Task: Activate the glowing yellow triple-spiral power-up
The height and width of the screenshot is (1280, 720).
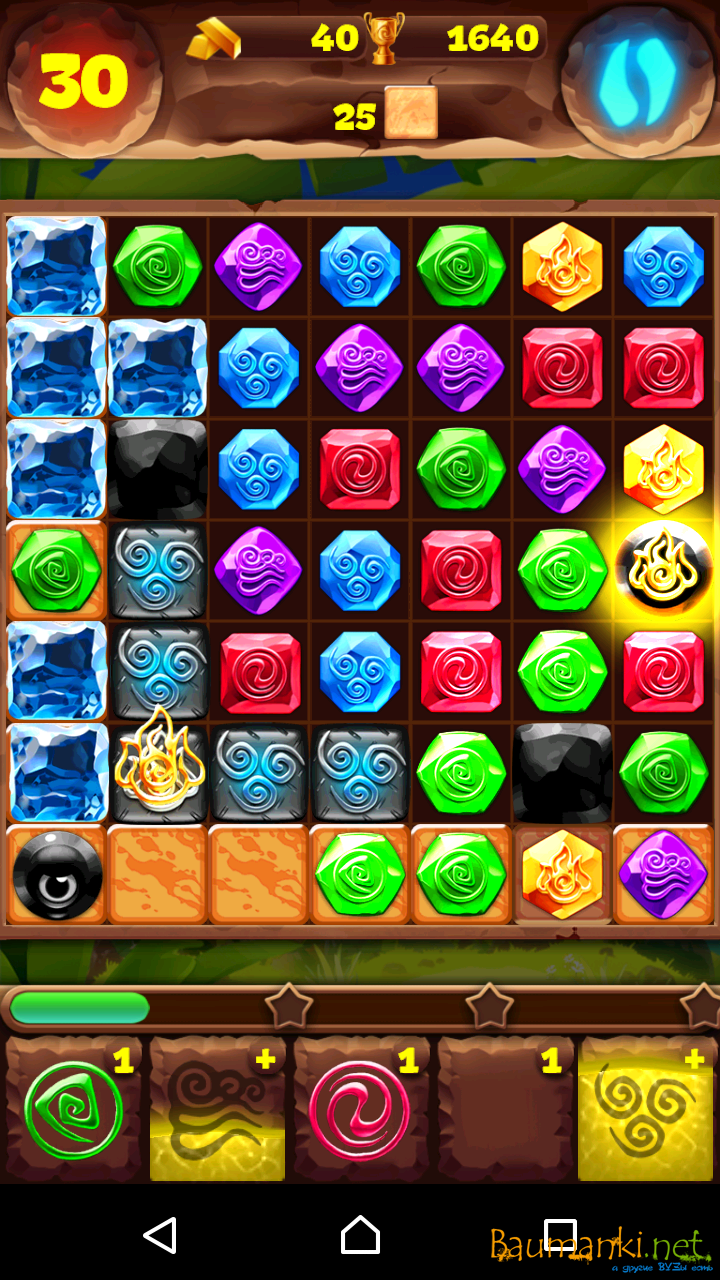Action: [647, 1110]
